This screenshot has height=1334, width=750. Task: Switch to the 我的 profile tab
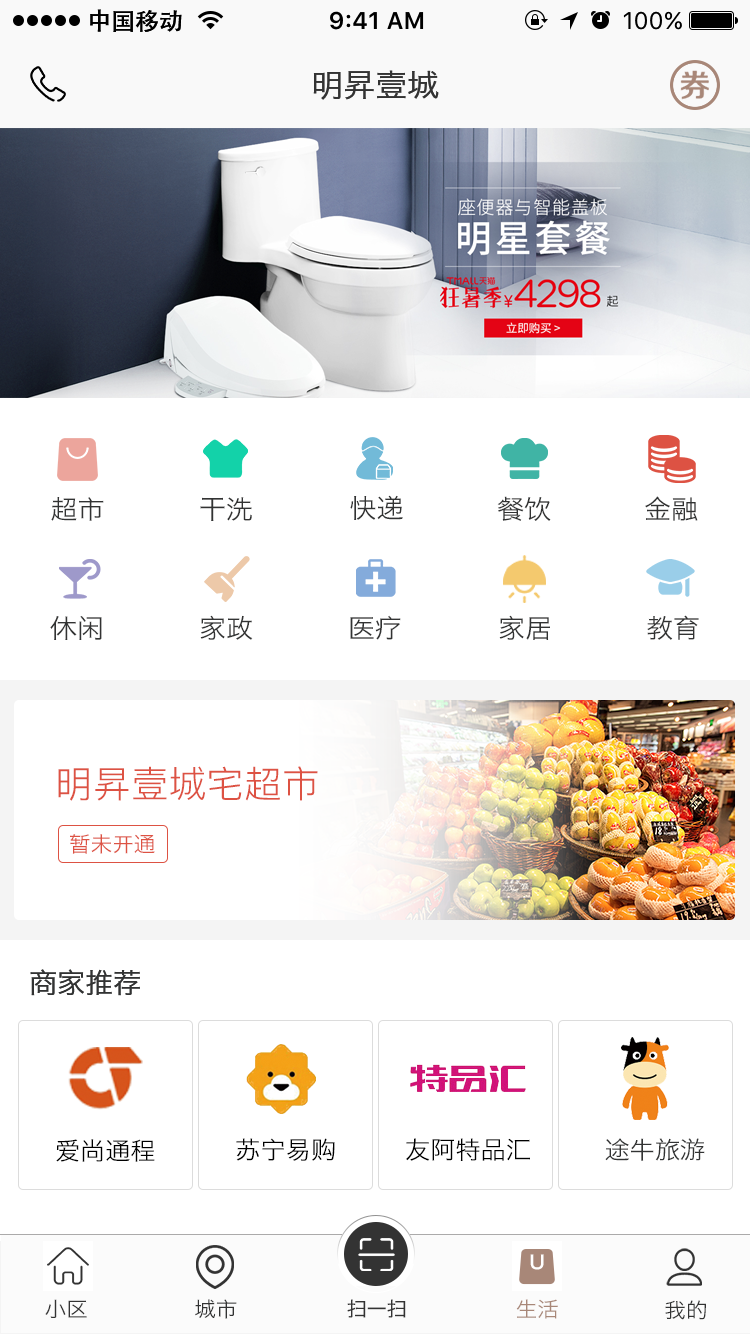[685, 1284]
